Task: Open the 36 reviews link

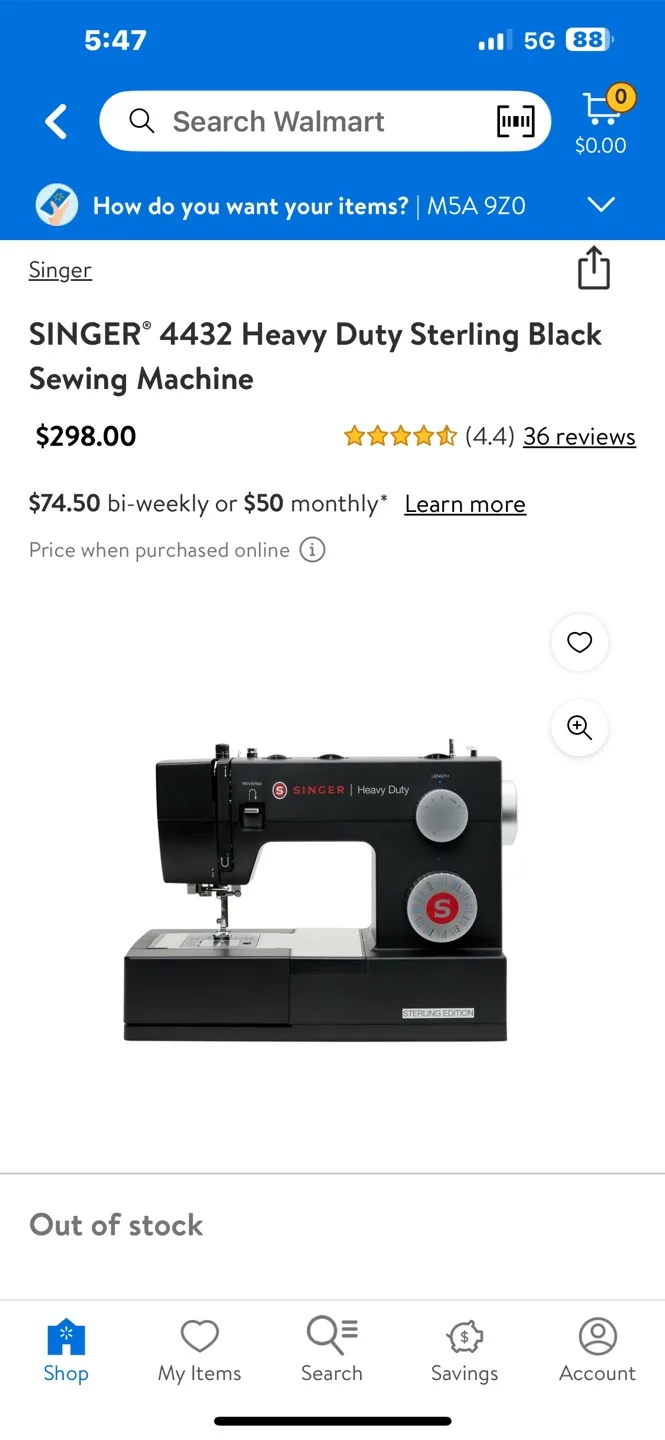Action: click(x=579, y=437)
